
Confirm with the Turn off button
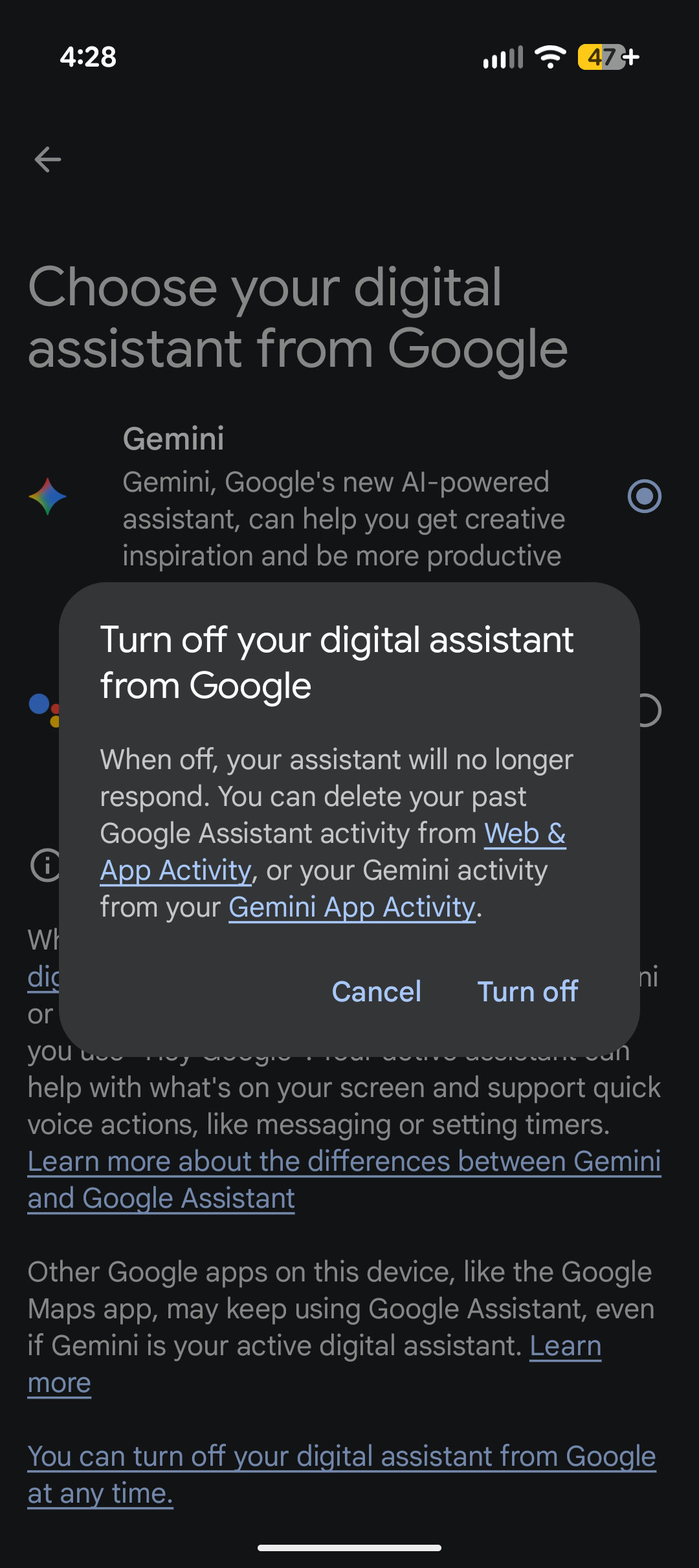[x=527, y=992]
